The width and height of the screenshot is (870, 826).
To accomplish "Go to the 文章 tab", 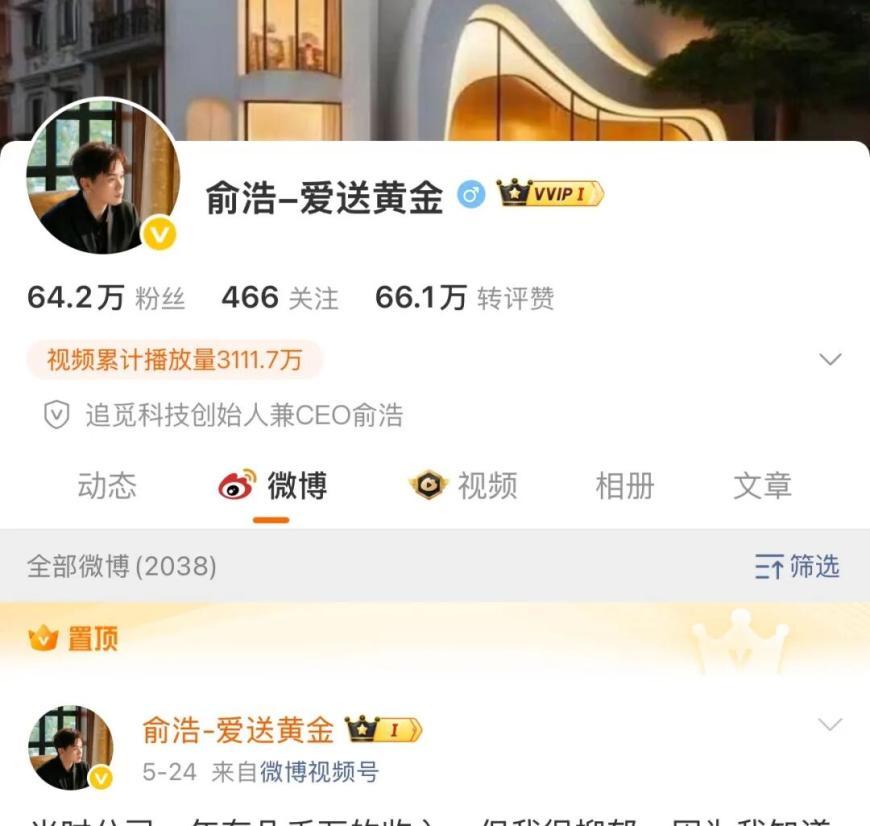I will 762,485.
